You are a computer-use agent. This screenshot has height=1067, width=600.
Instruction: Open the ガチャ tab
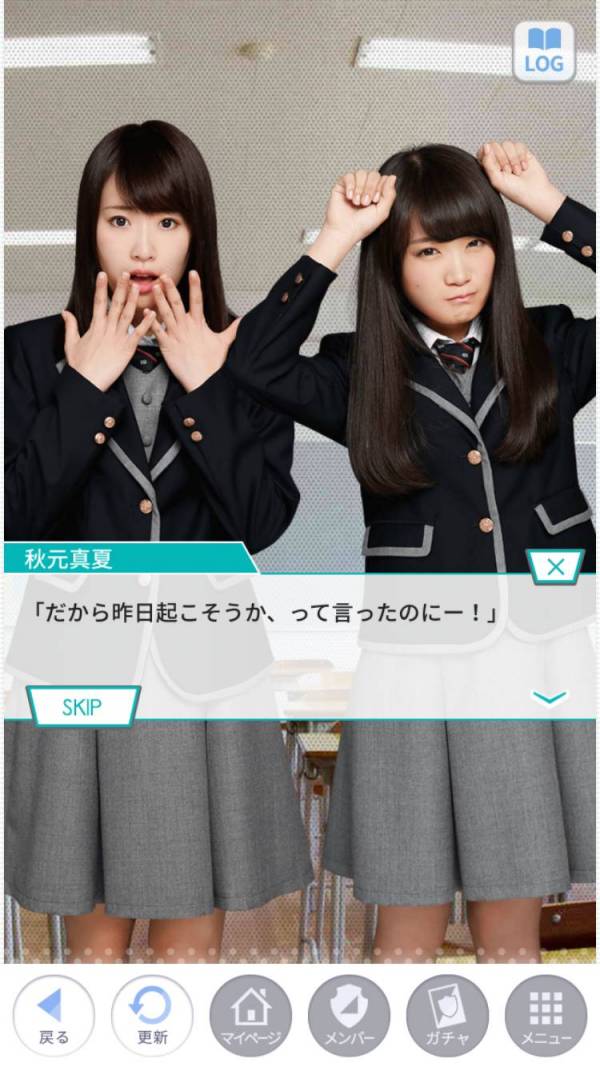pos(447,1015)
